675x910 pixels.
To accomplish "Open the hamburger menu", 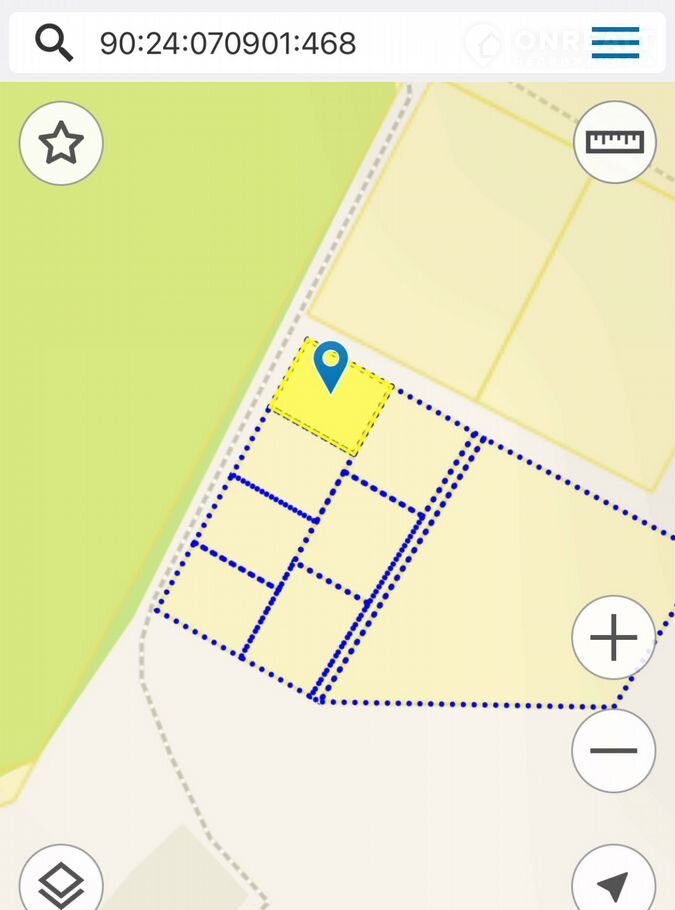I will (615, 43).
